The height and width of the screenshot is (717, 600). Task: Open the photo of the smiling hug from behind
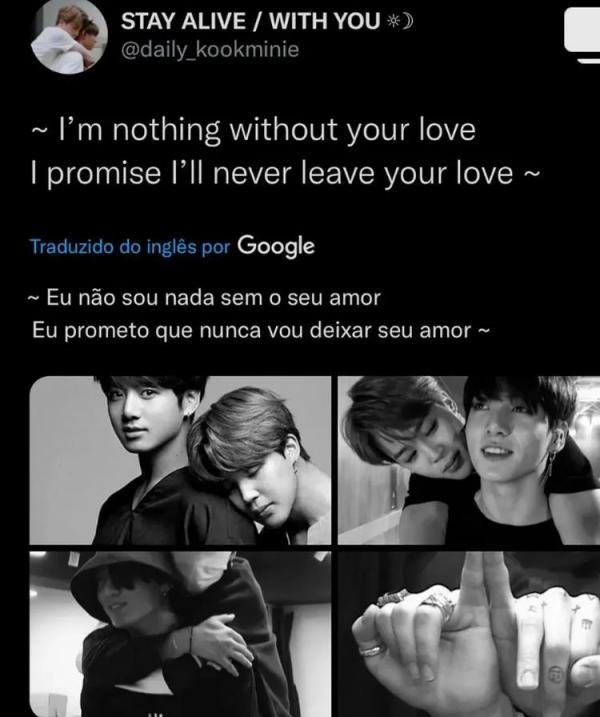pos(468,460)
